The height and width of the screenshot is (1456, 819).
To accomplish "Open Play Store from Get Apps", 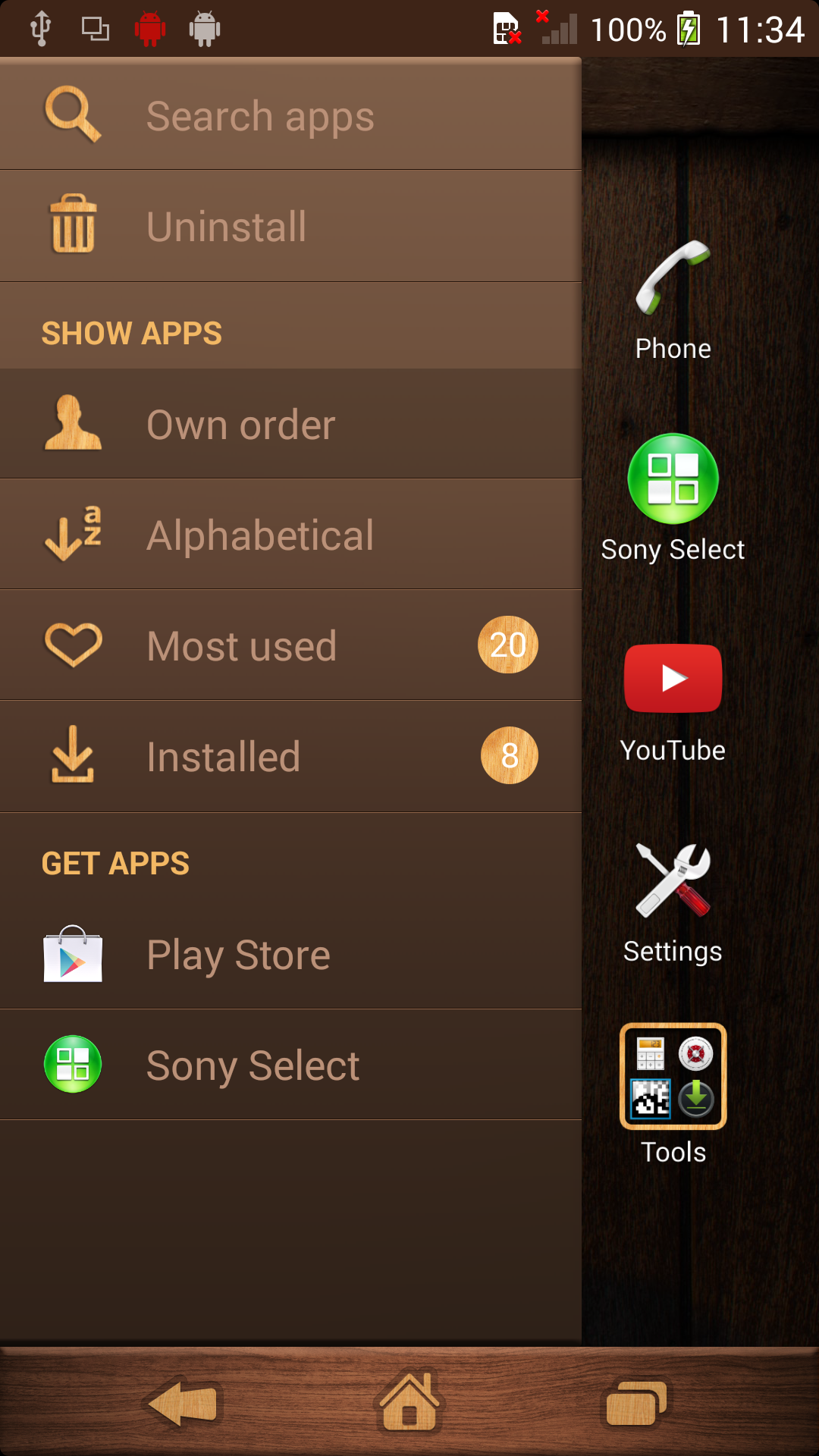I will click(x=290, y=954).
